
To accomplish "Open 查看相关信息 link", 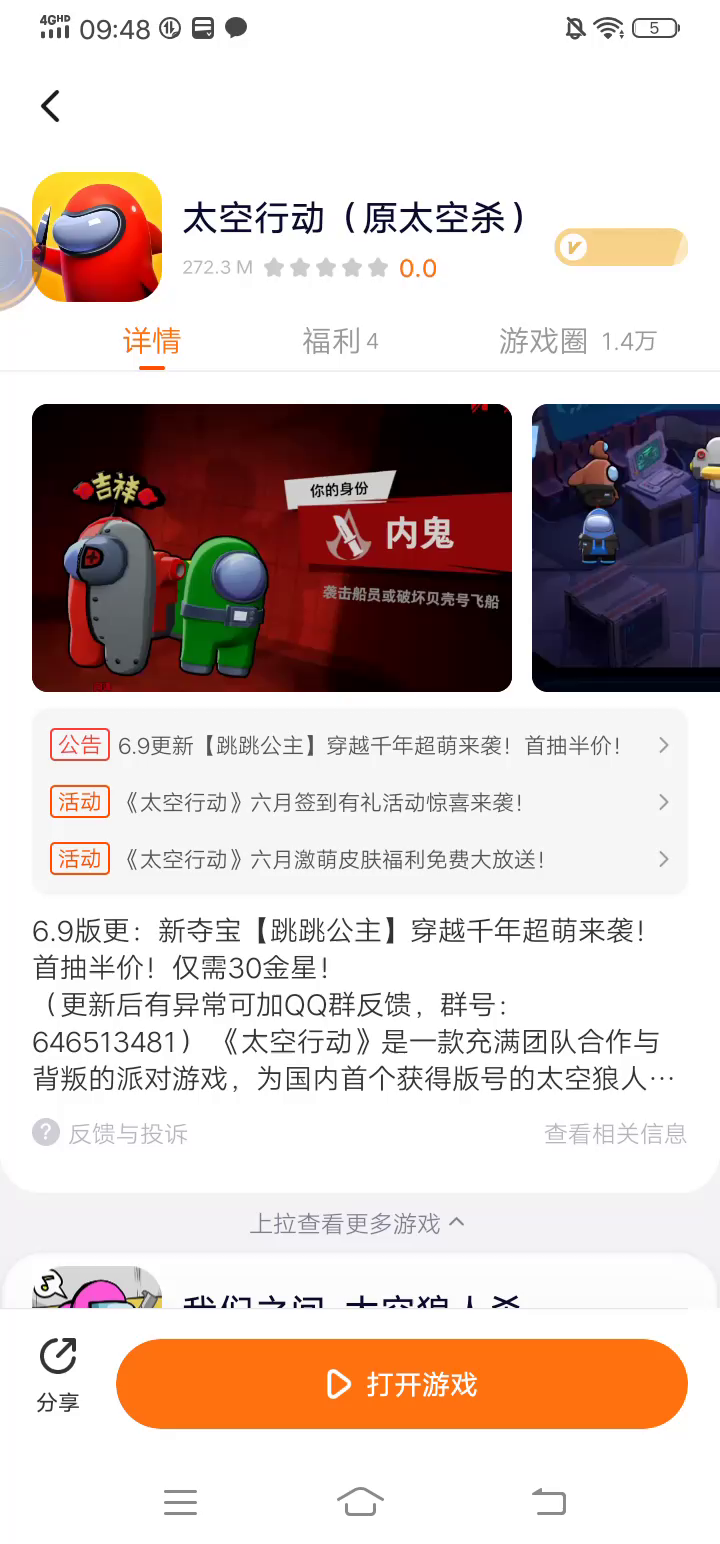I will coord(615,1133).
